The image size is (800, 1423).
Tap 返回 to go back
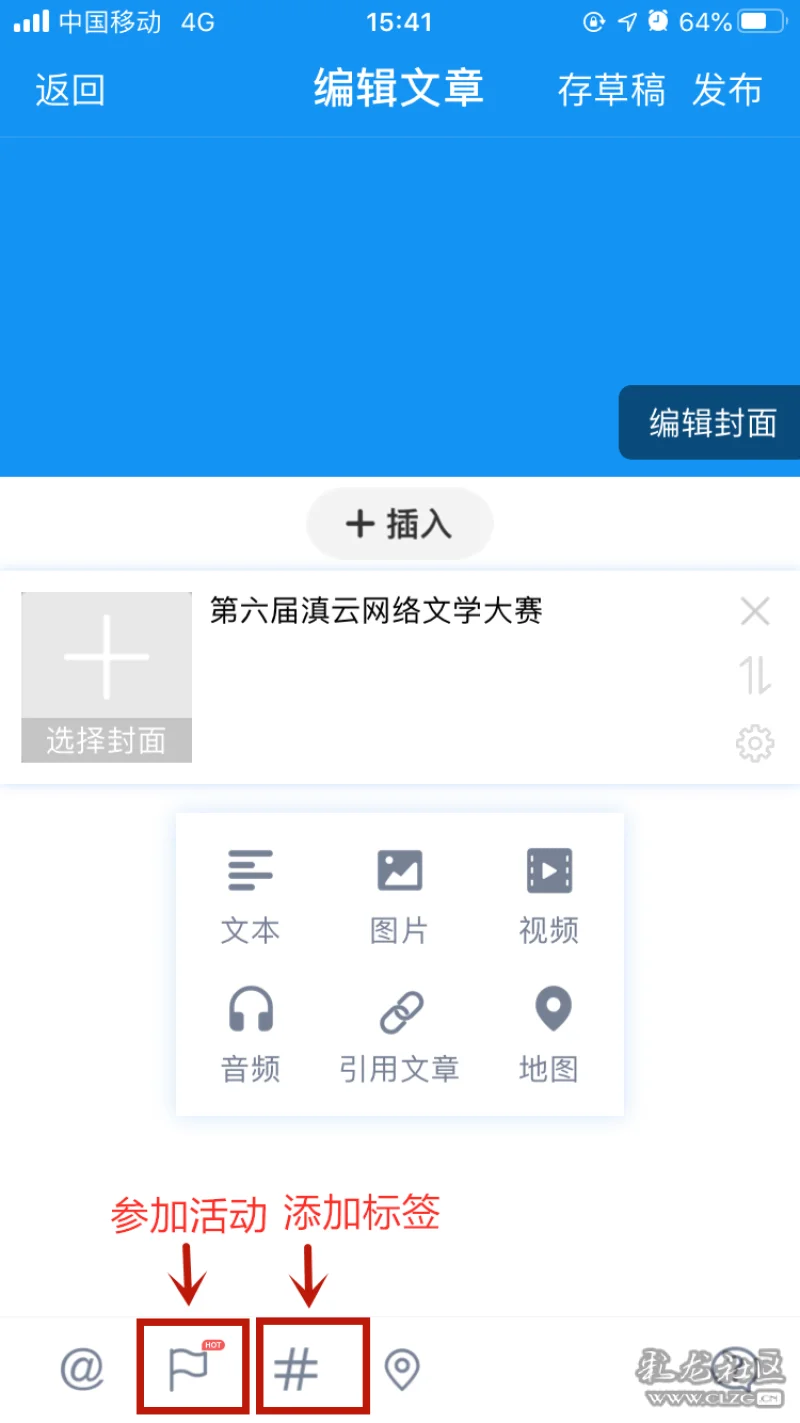pos(70,90)
